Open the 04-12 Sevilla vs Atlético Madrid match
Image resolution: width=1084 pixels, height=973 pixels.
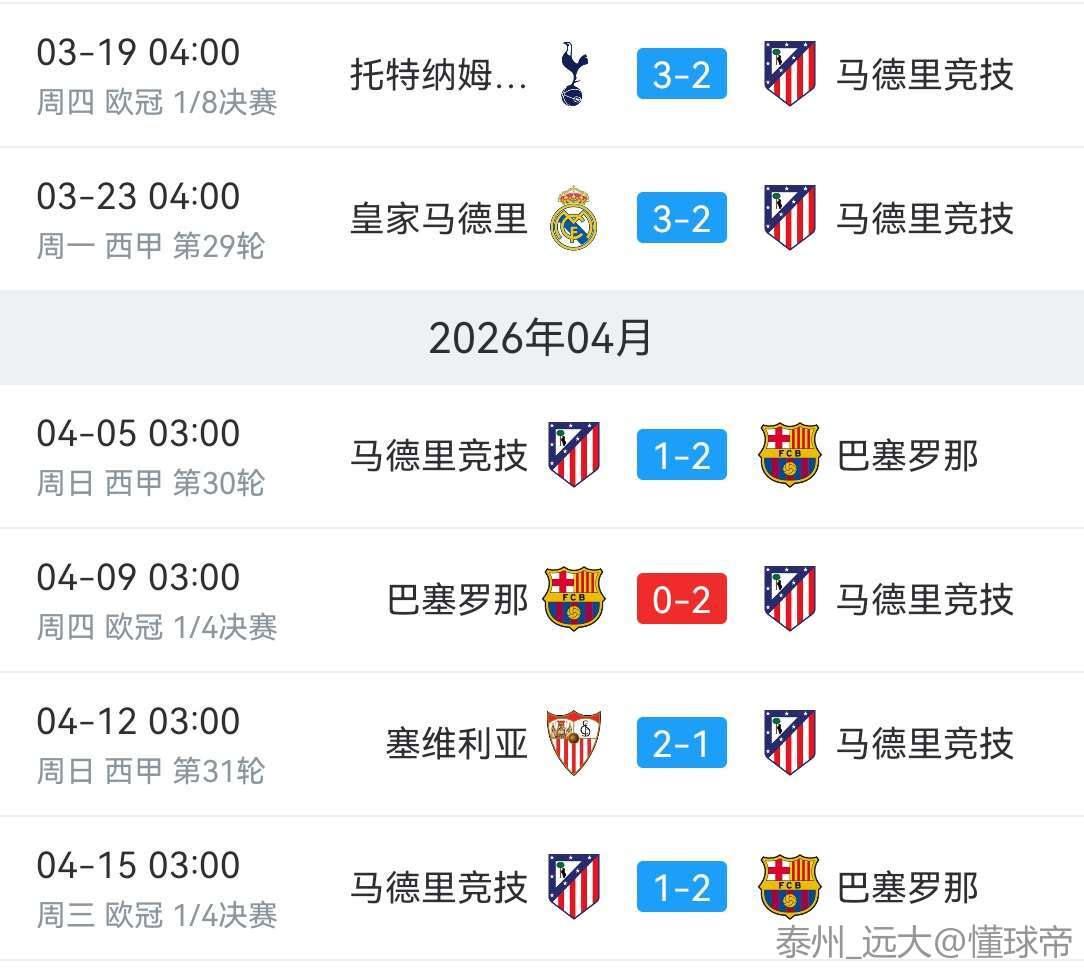pos(681,744)
